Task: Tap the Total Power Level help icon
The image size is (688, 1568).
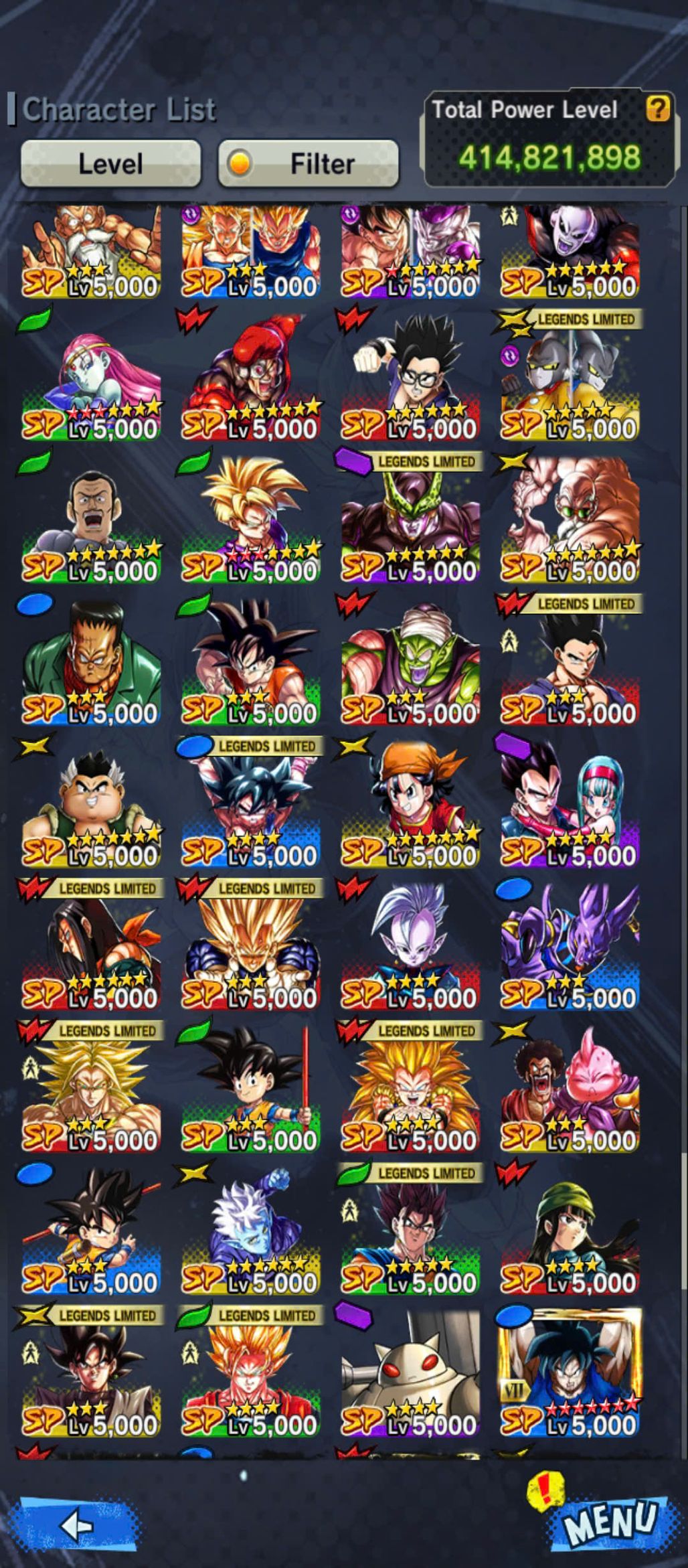Action: 657,108
